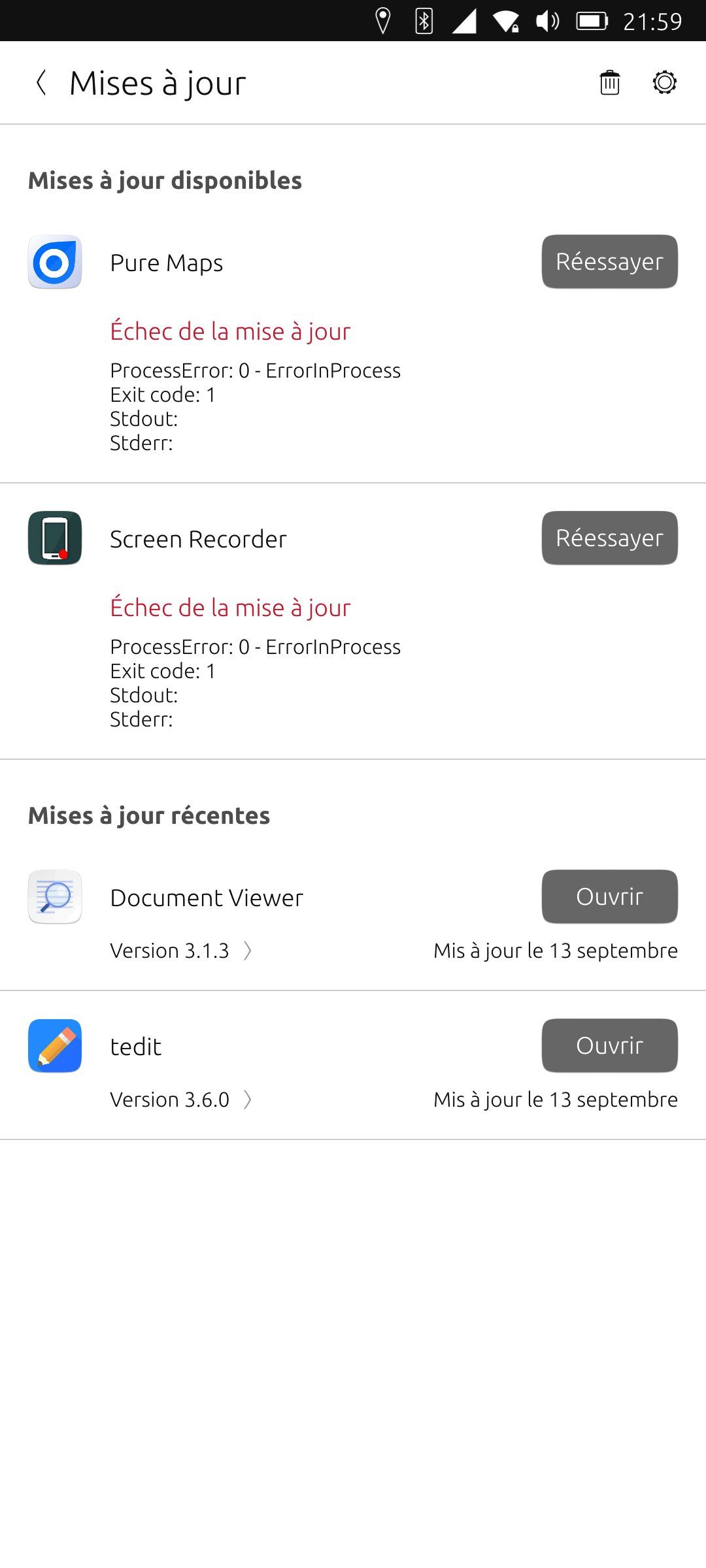Open Document Viewer app

coord(609,896)
